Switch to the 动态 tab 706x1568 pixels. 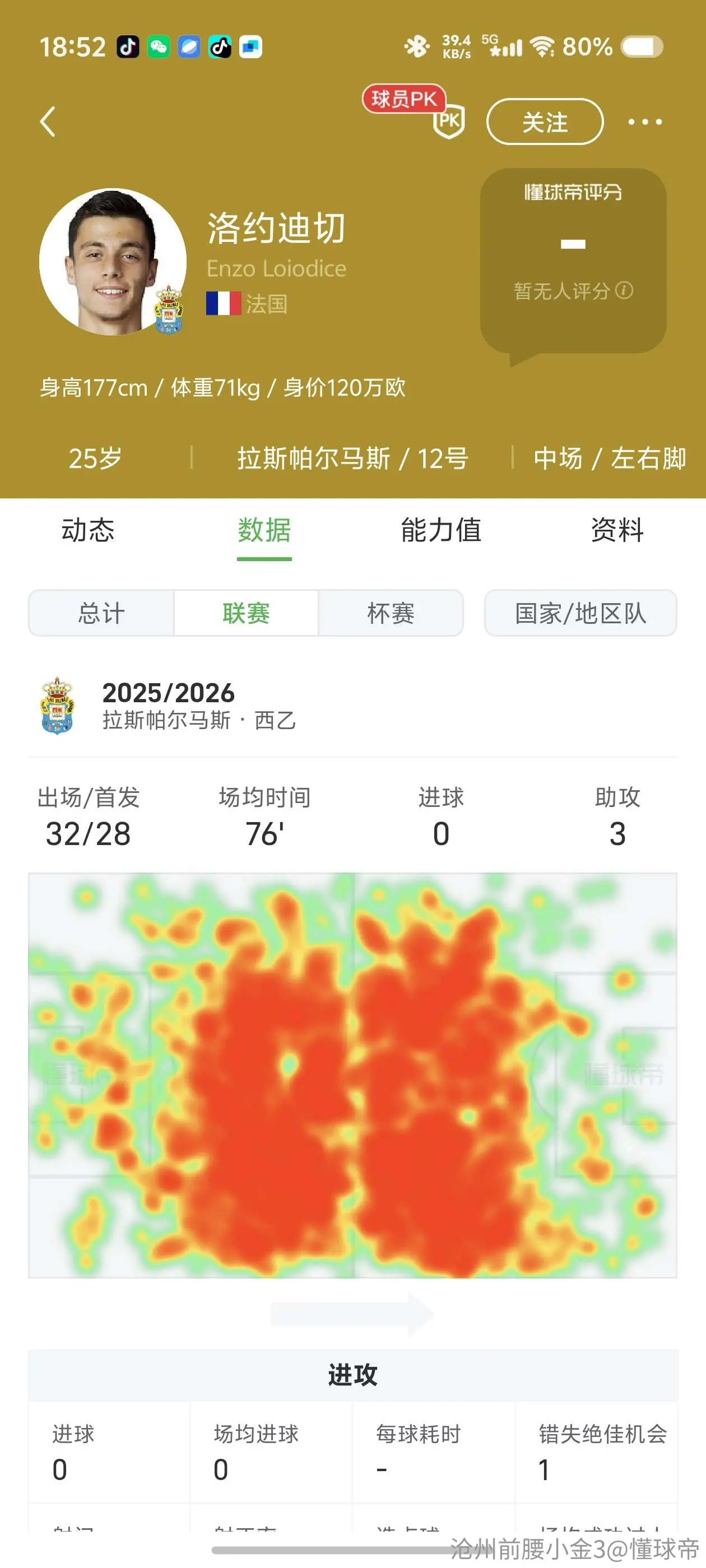point(89,530)
